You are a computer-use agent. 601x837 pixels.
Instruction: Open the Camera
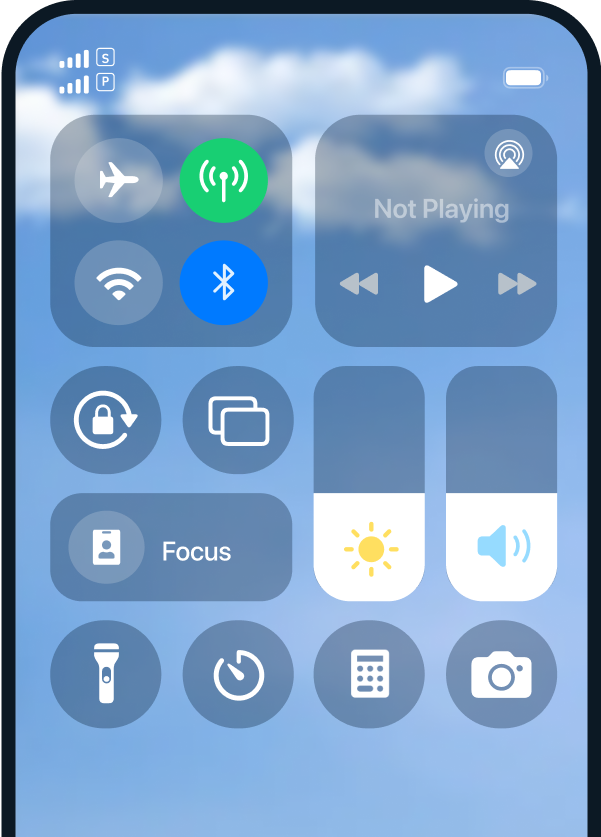click(501, 674)
